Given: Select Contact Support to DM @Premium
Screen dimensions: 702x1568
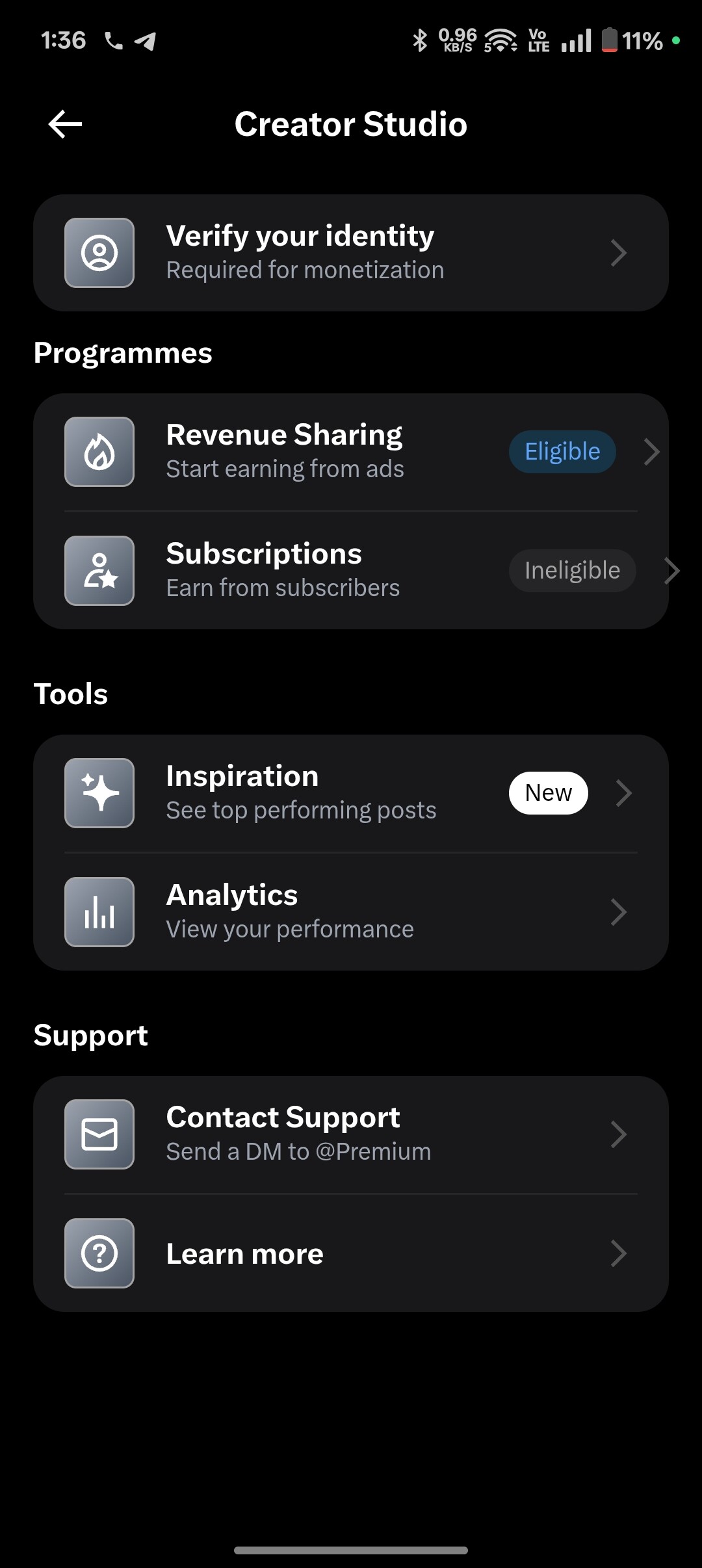Looking at the screenshot, I should click(351, 1134).
